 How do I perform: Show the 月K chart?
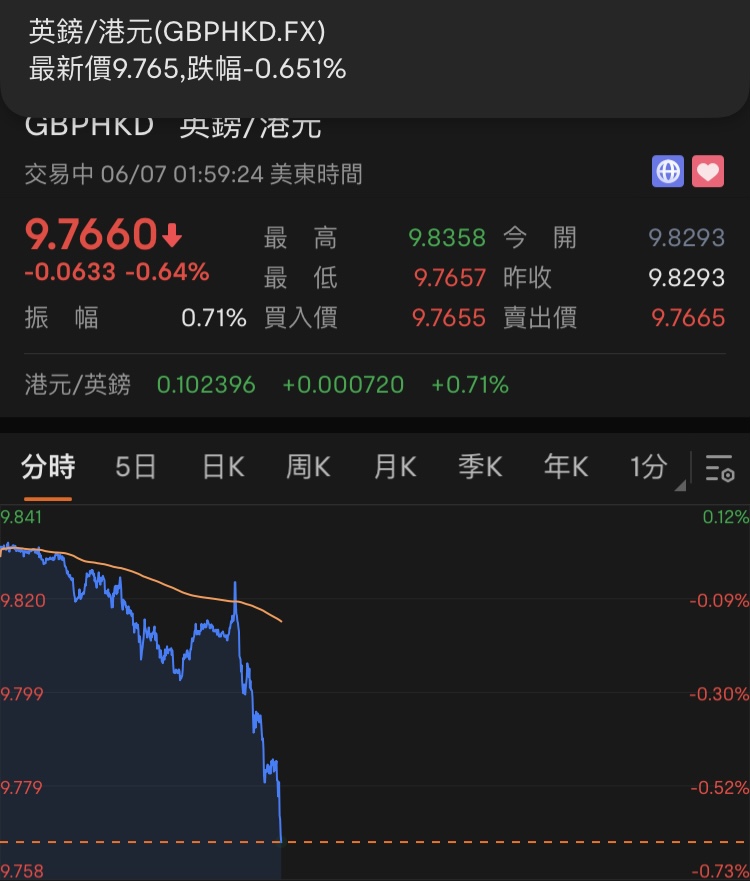click(394, 466)
